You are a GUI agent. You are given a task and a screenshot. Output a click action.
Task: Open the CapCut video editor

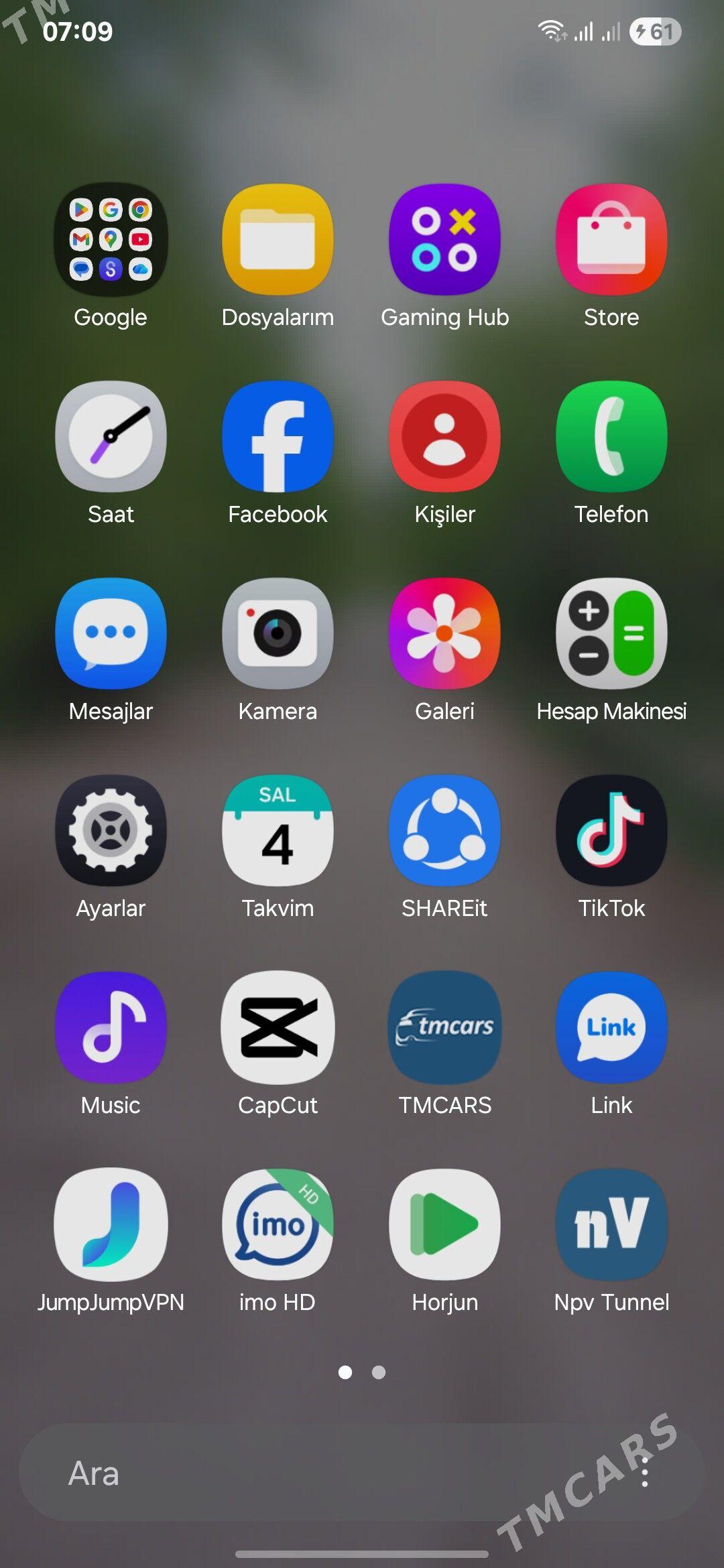click(x=278, y=1028)
